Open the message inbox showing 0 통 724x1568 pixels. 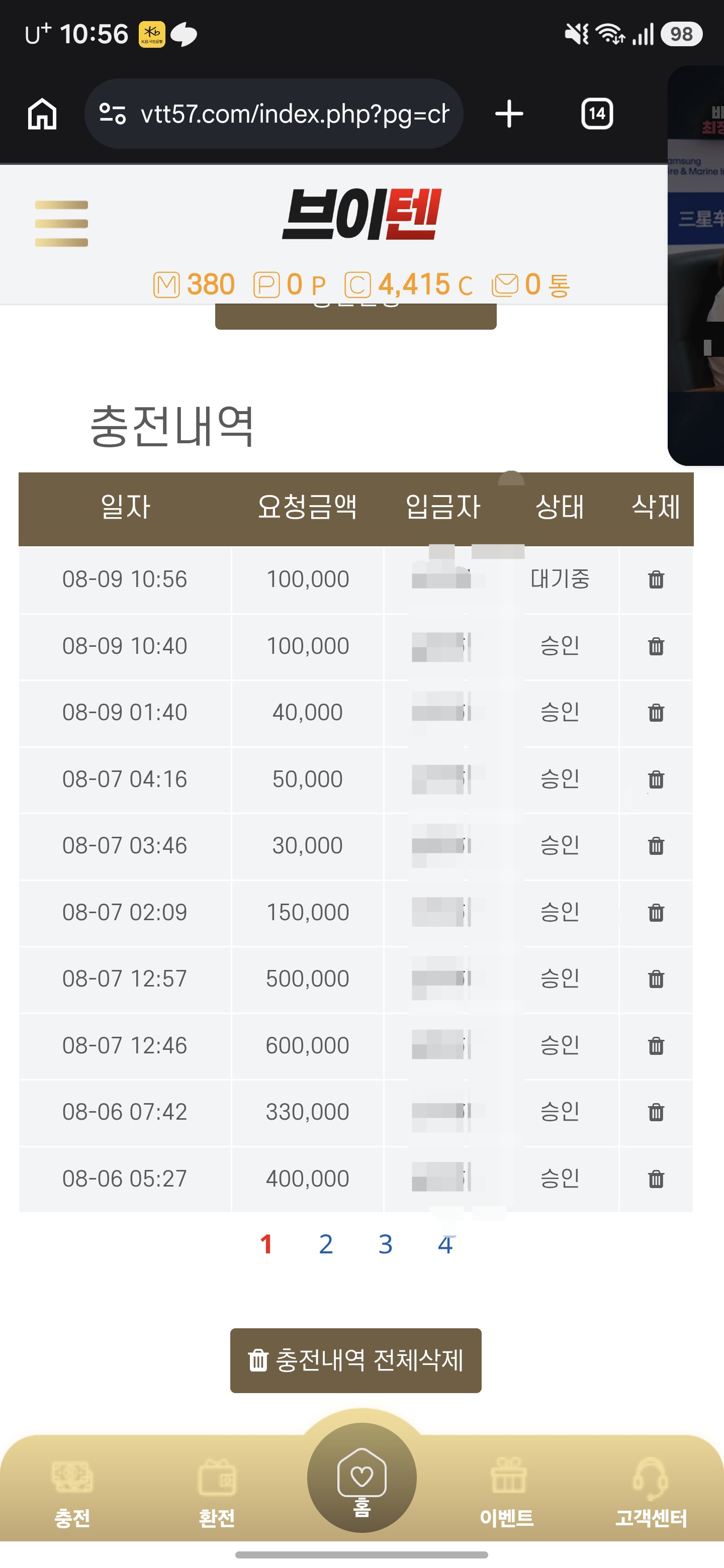pyautogui.click(x=531, y=284)
